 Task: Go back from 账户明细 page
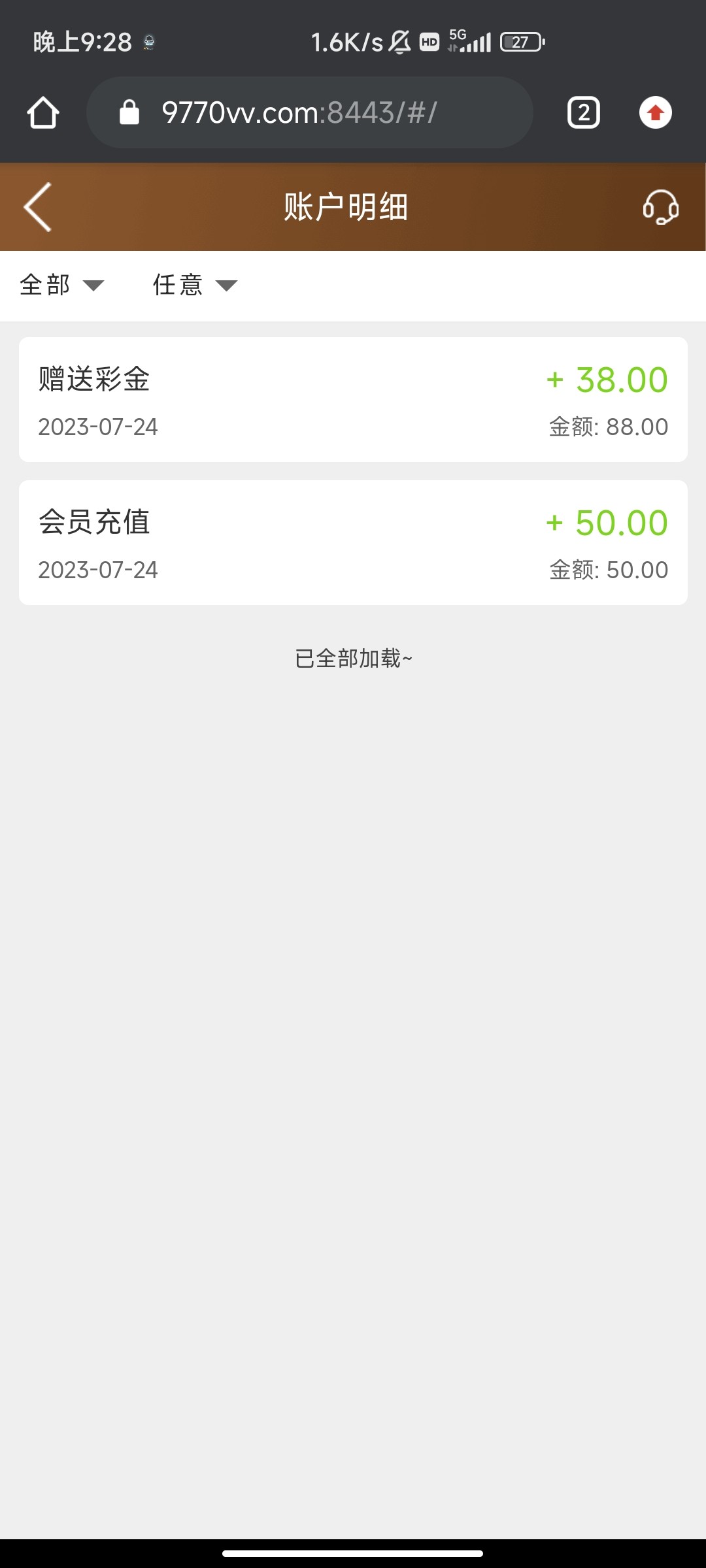click(38, 207)
